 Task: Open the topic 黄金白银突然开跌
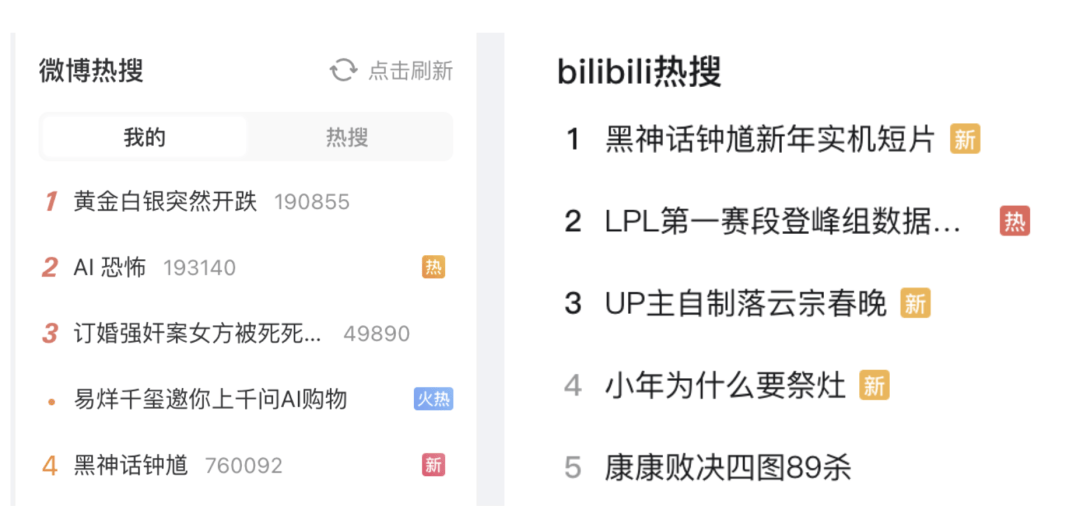165,202
